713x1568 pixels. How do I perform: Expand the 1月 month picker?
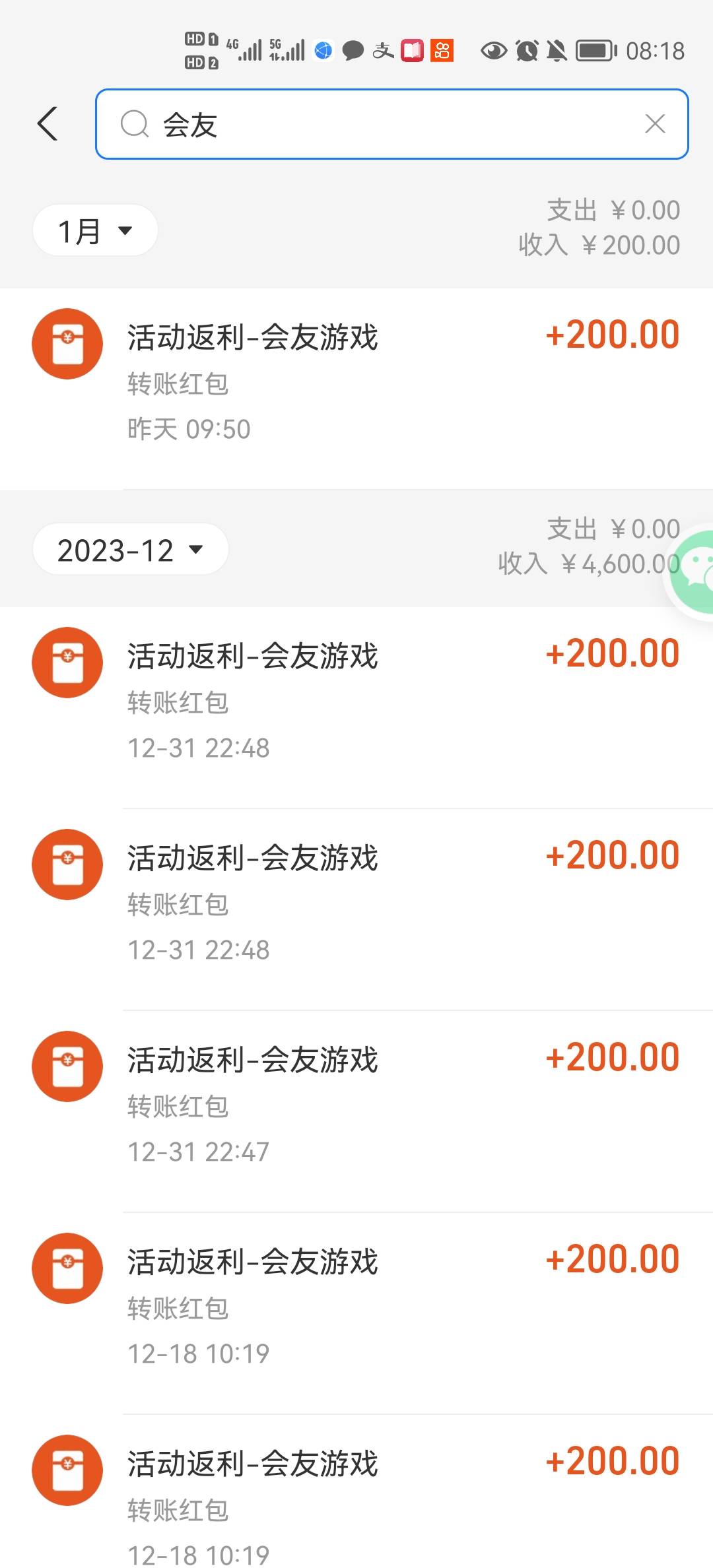coord(95,230)
